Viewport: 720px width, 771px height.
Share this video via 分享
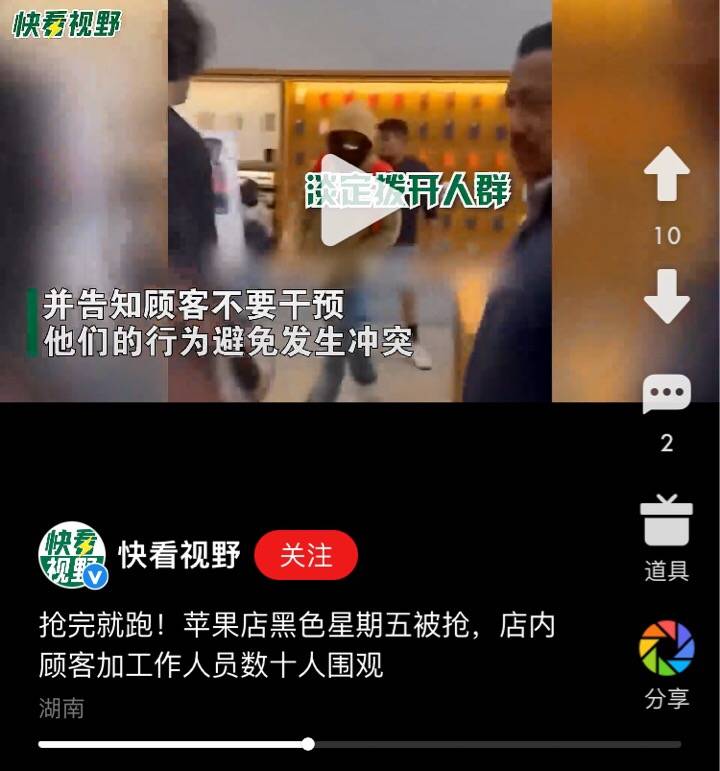pos(666,648)
